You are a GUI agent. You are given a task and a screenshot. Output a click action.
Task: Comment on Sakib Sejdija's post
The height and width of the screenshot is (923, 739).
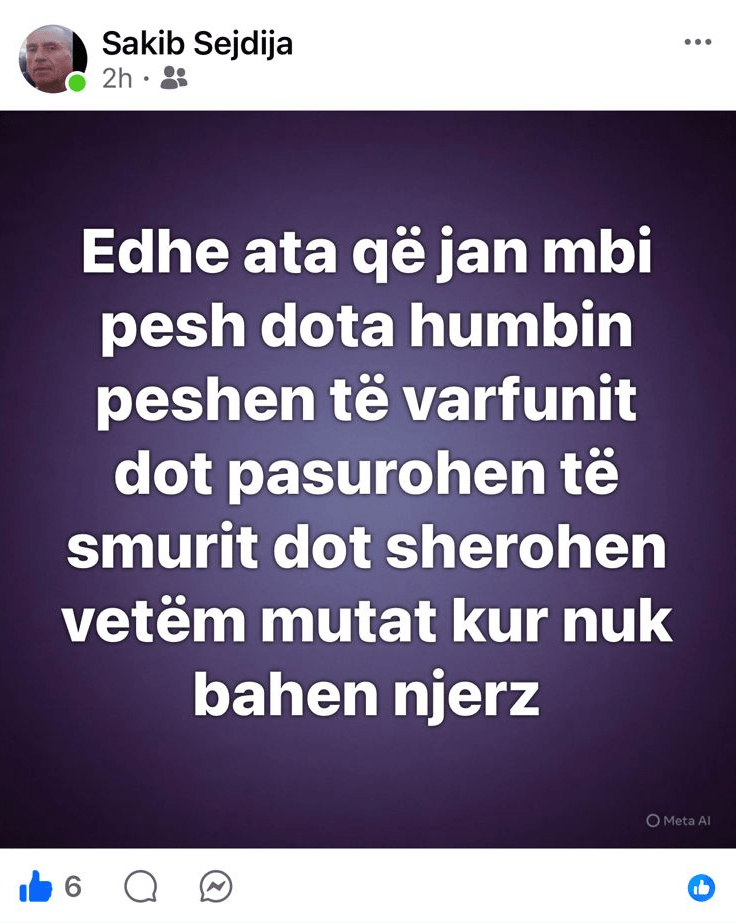(x=141, y=886)
